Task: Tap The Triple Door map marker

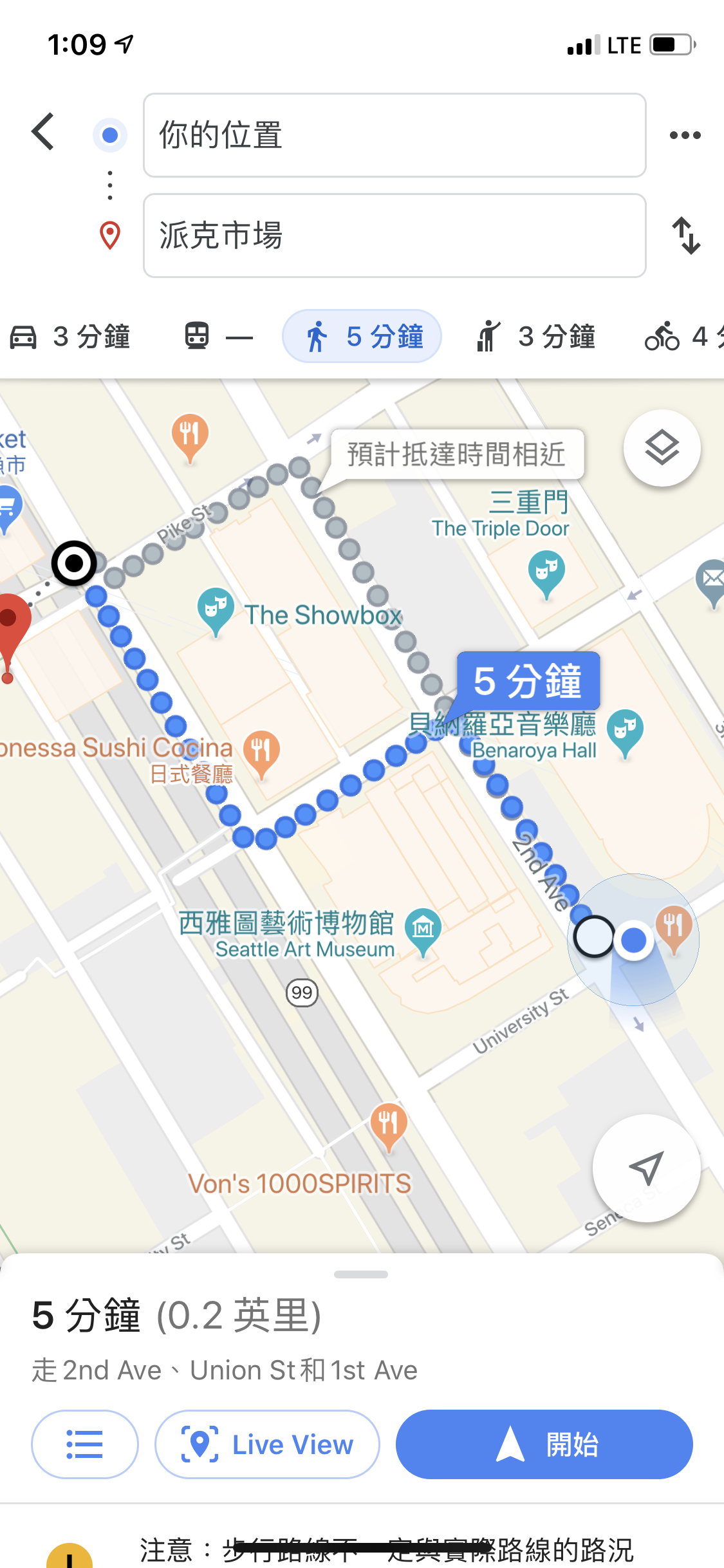Action: tap(546, 571)
